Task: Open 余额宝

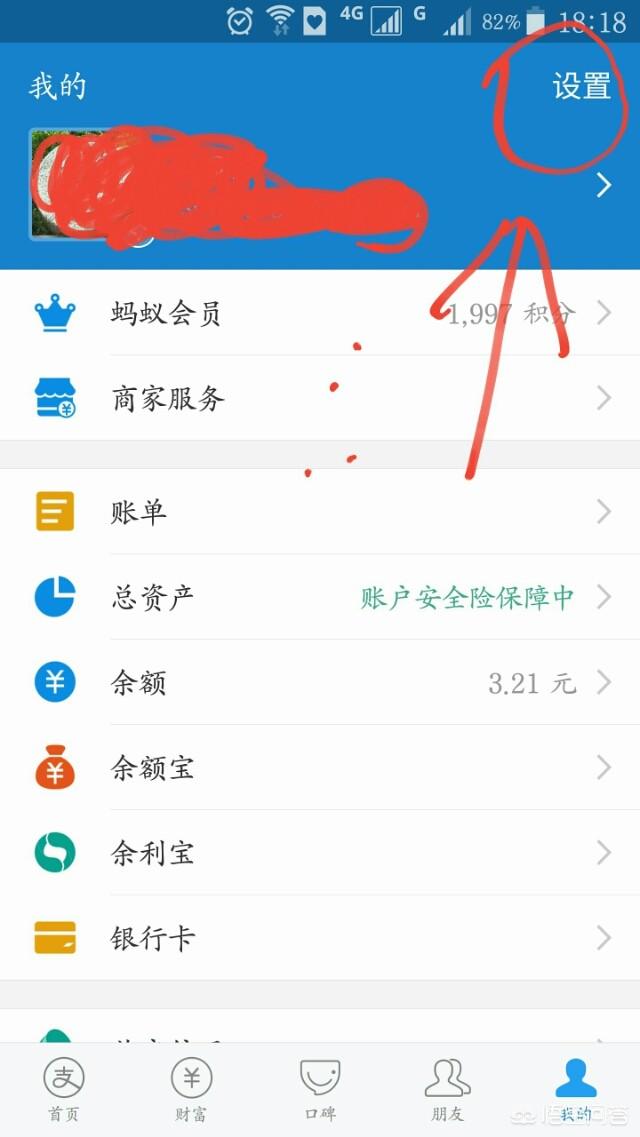Action: coord(320,767)
